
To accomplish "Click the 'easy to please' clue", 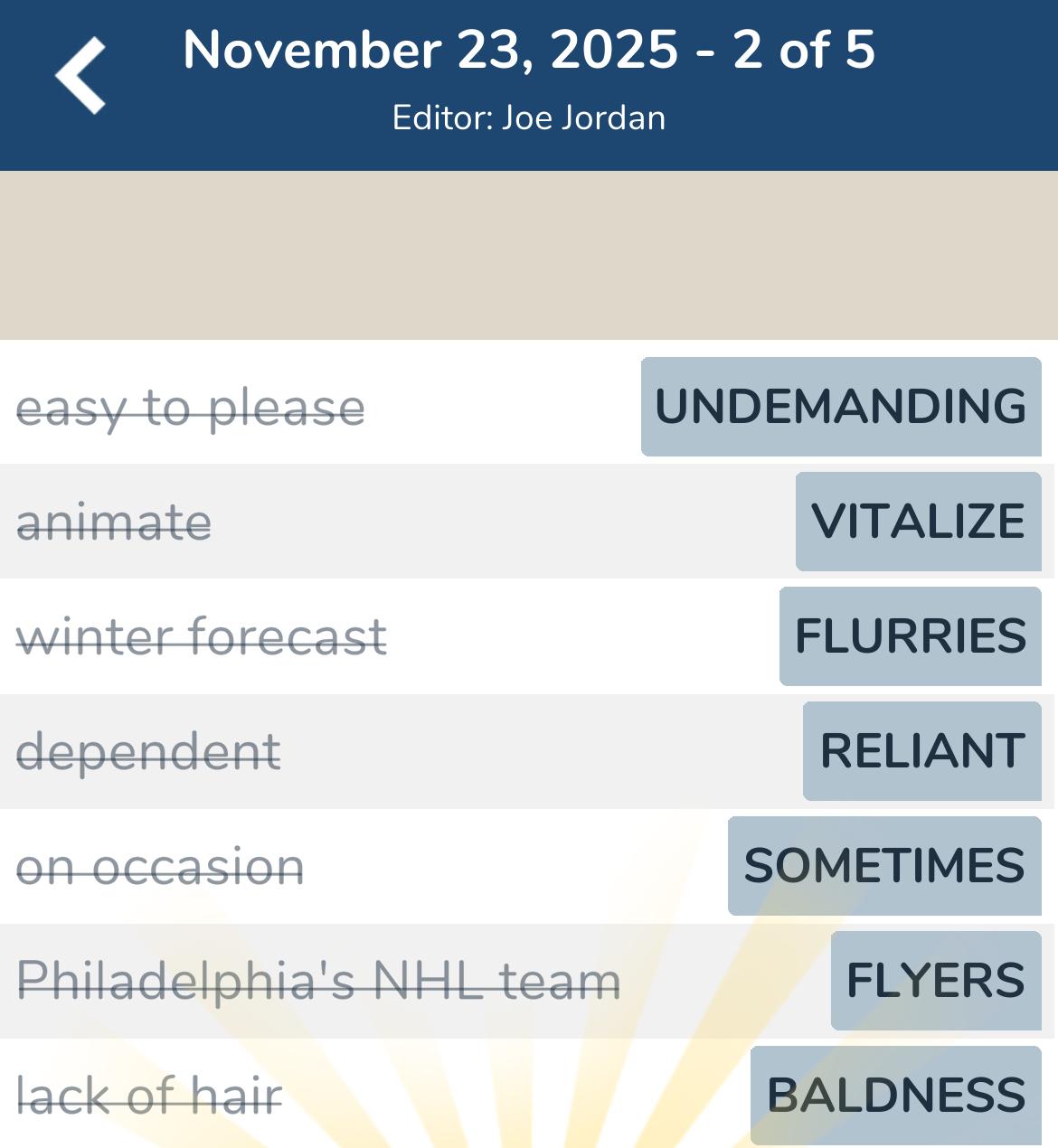I will point(190,409).
